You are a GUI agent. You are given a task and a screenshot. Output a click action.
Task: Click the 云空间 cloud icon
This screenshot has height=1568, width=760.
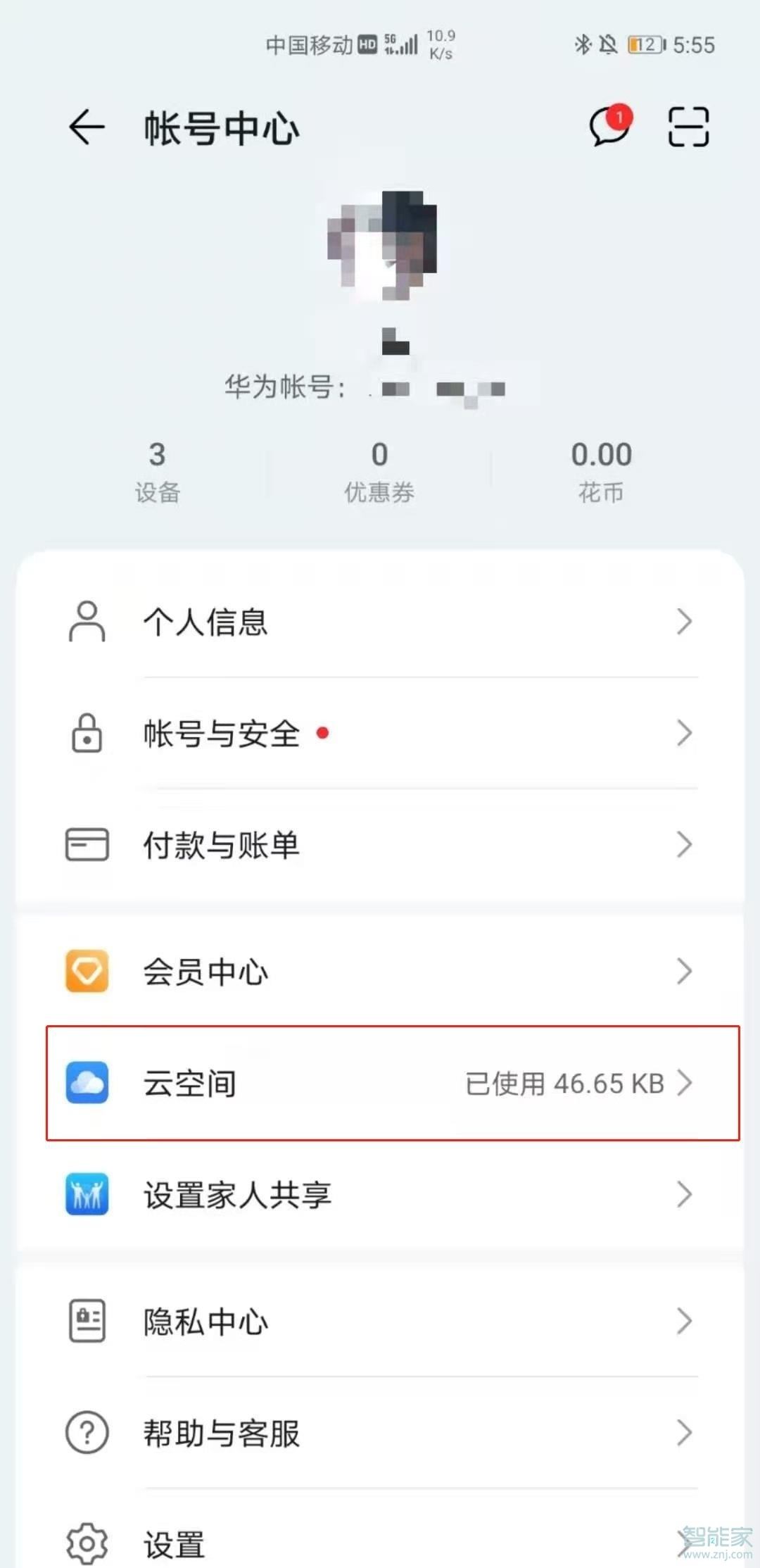87,1084
